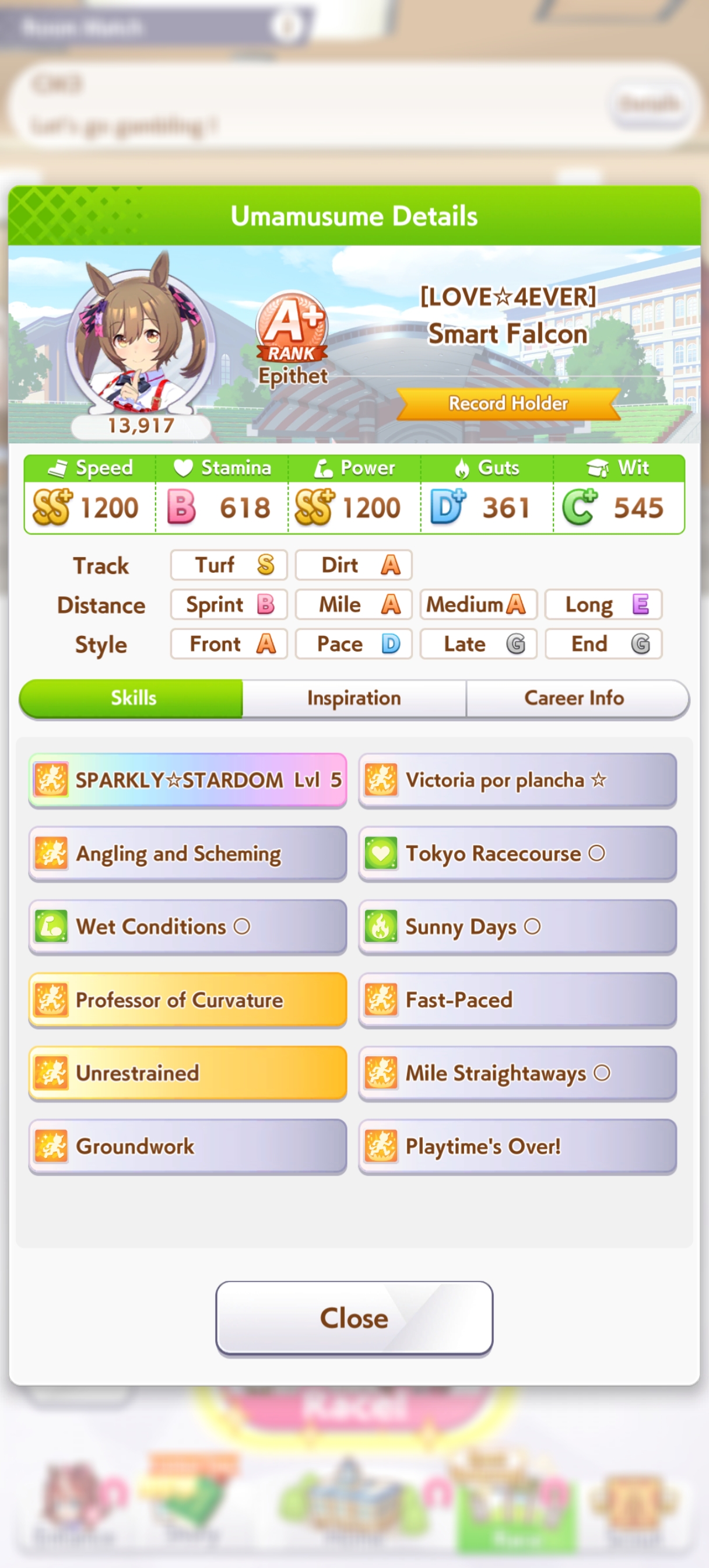Image resolution: width=709 pixels, height=1568 pixels.
Task: Tap the Professor of Curvature skill
Action: click(x=187, y=999)
